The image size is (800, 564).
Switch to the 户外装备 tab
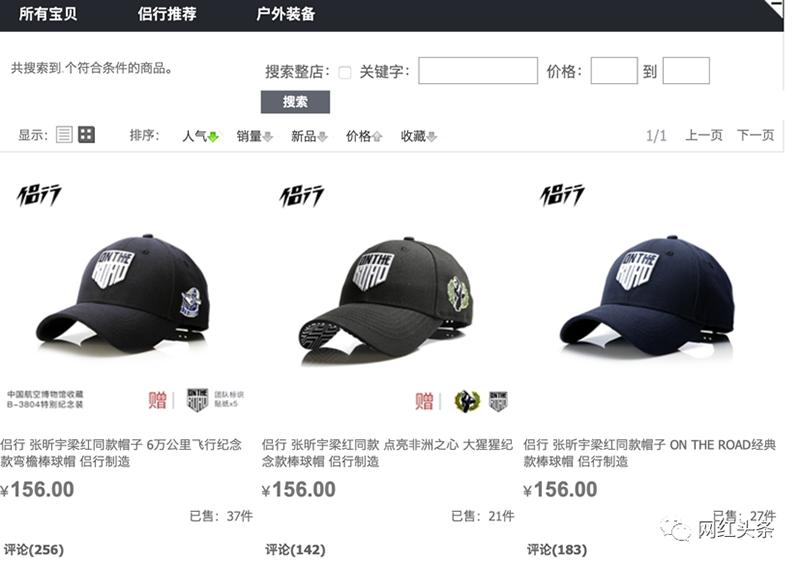pyautogui.click(x=286, y=14)
